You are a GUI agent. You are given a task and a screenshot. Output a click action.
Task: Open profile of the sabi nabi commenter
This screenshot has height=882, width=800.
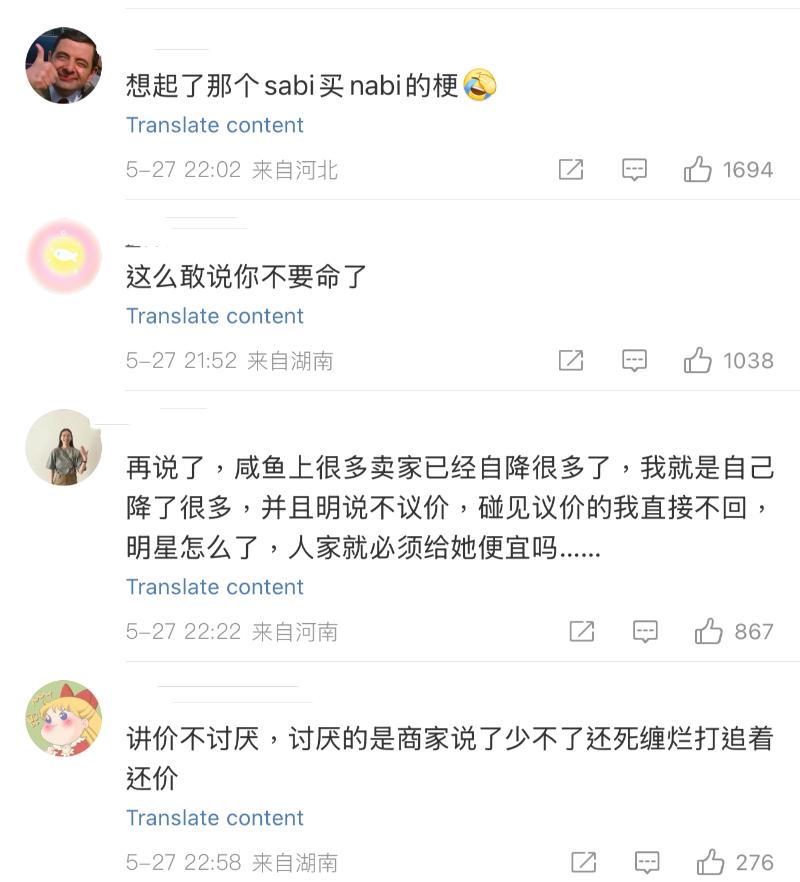(63, 66)
